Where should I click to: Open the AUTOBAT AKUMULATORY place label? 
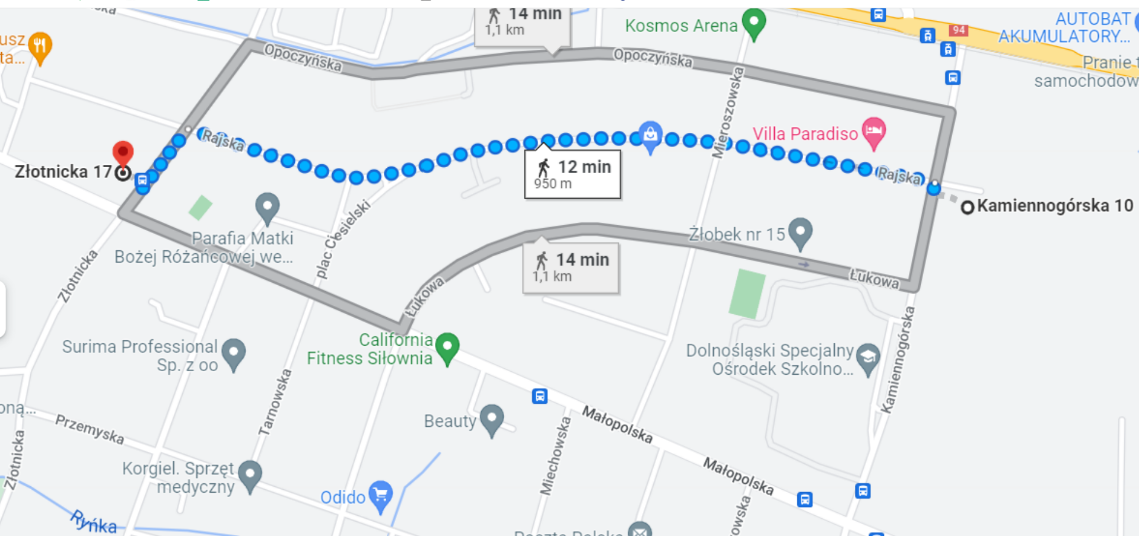(x=1092, y=28)
